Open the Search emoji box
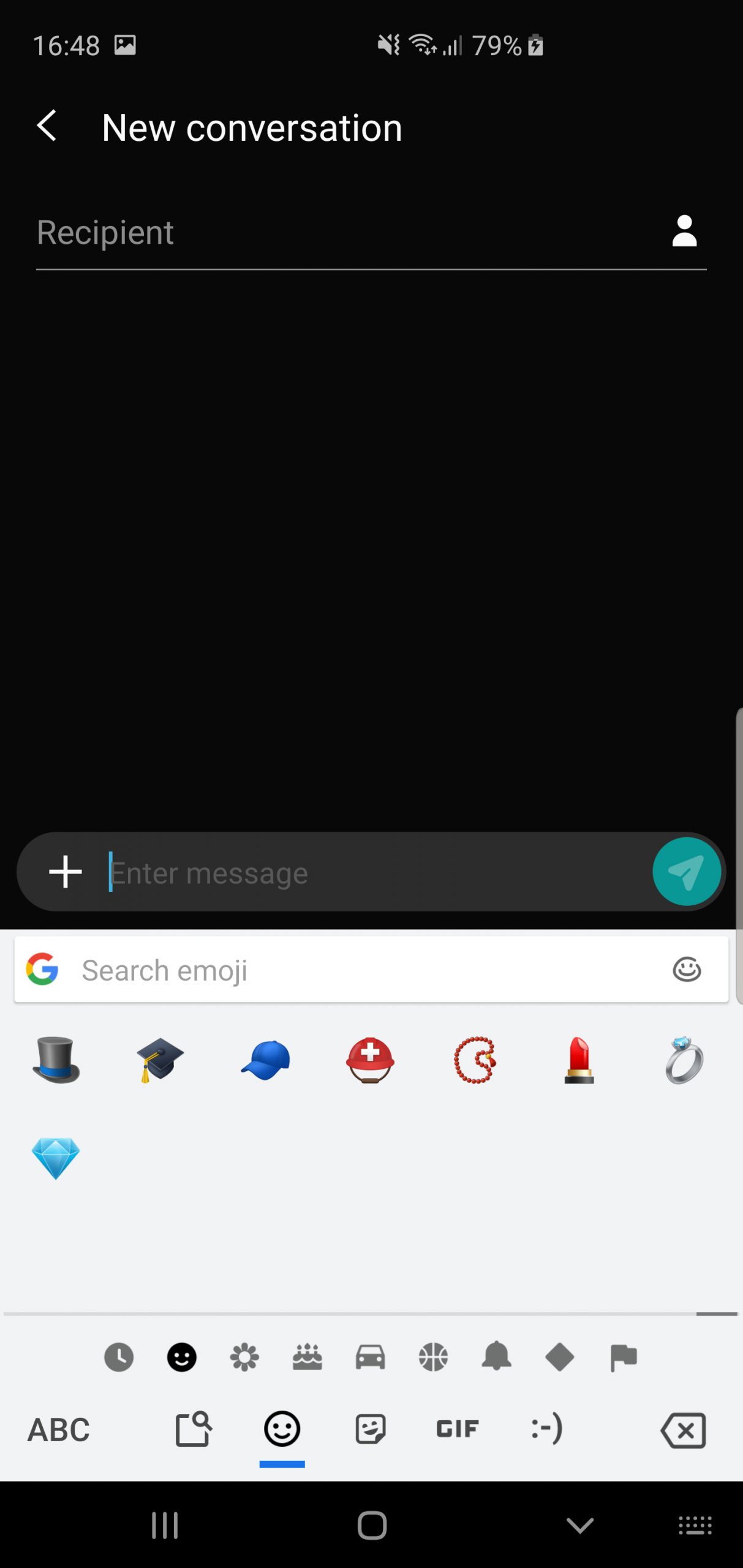743x1568 pixels. coord(371,970)
